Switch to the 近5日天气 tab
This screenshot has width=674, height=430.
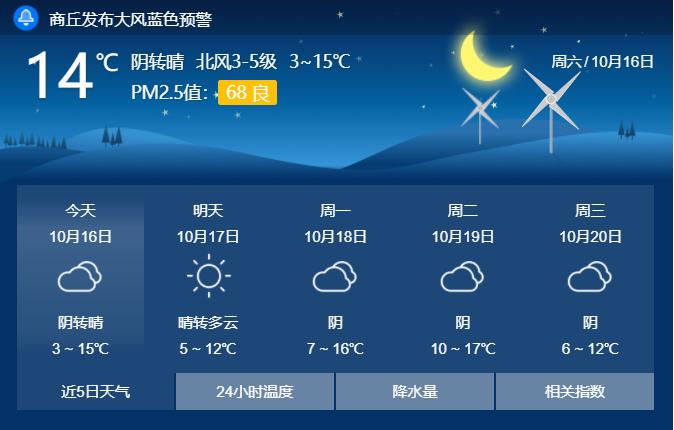pos(96,391)
